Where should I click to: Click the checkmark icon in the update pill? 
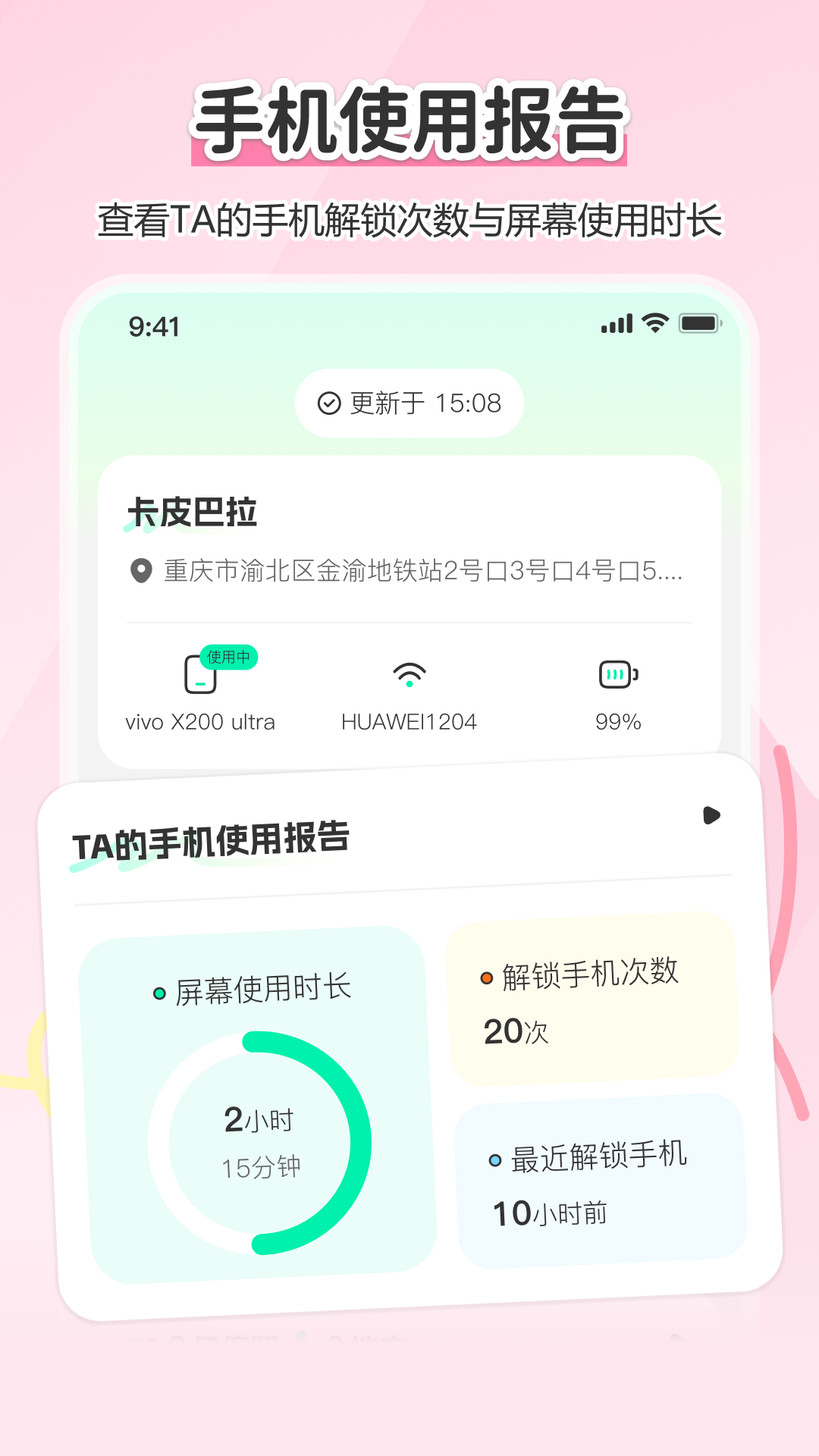tap(328, 403)
